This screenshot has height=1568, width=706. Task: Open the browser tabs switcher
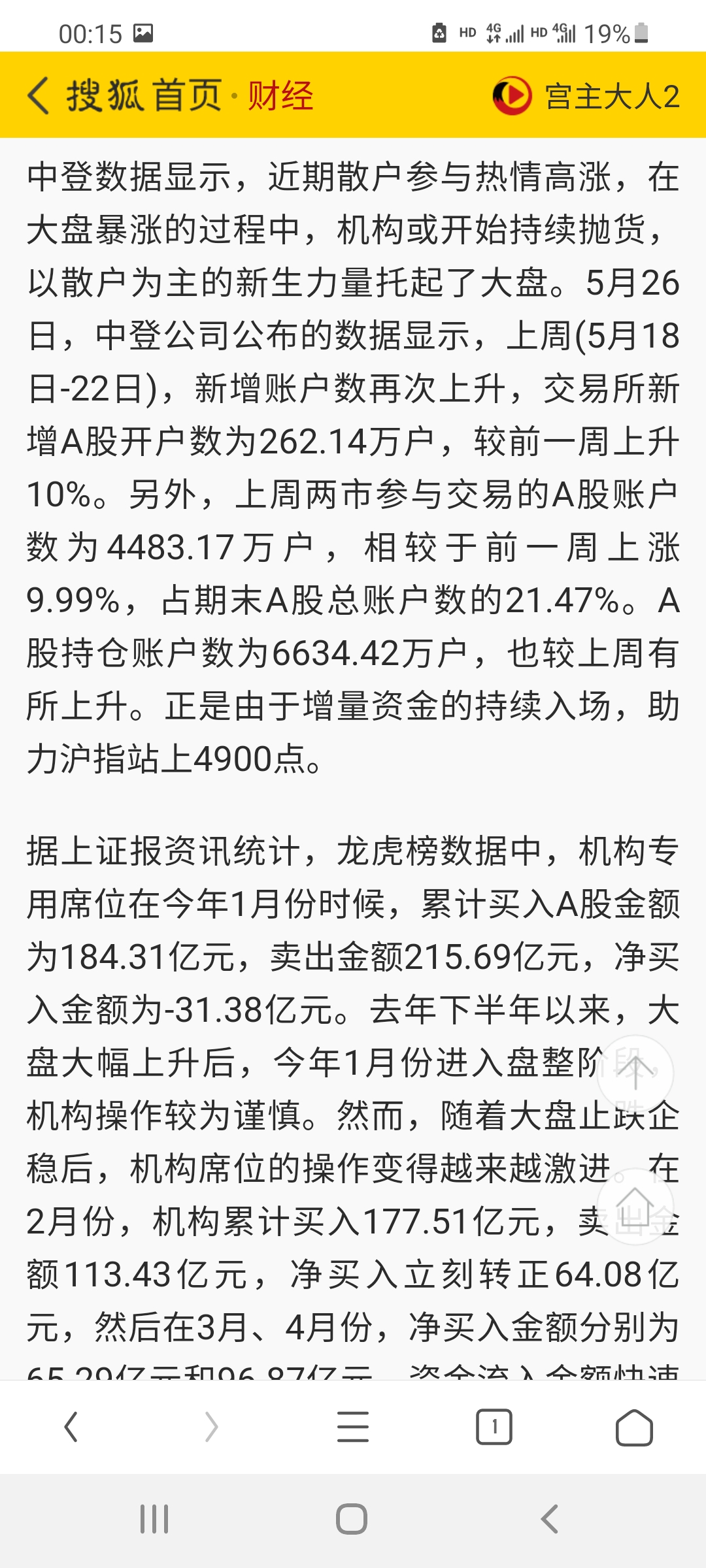tap(494, 1427)
